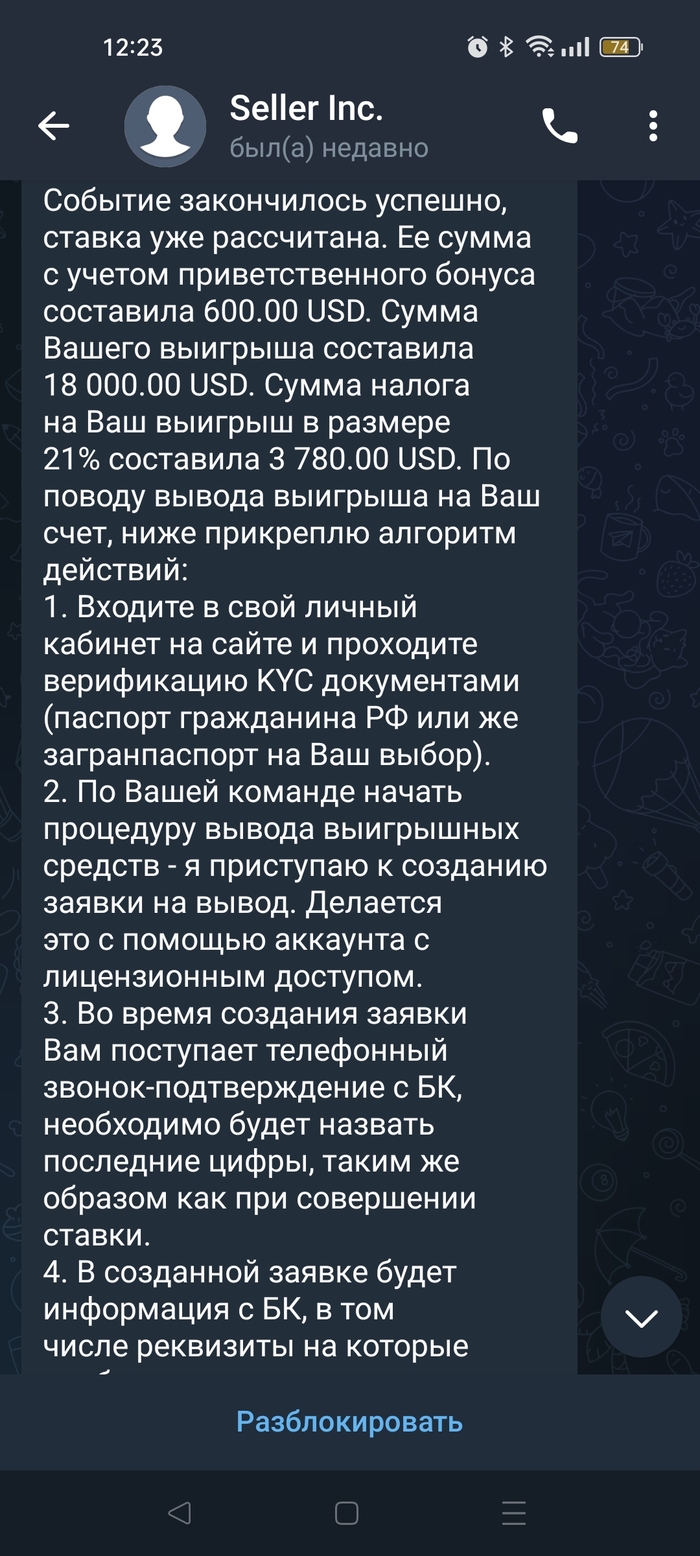
Task: Go back to the chat list
Action: tap(53, 125)
